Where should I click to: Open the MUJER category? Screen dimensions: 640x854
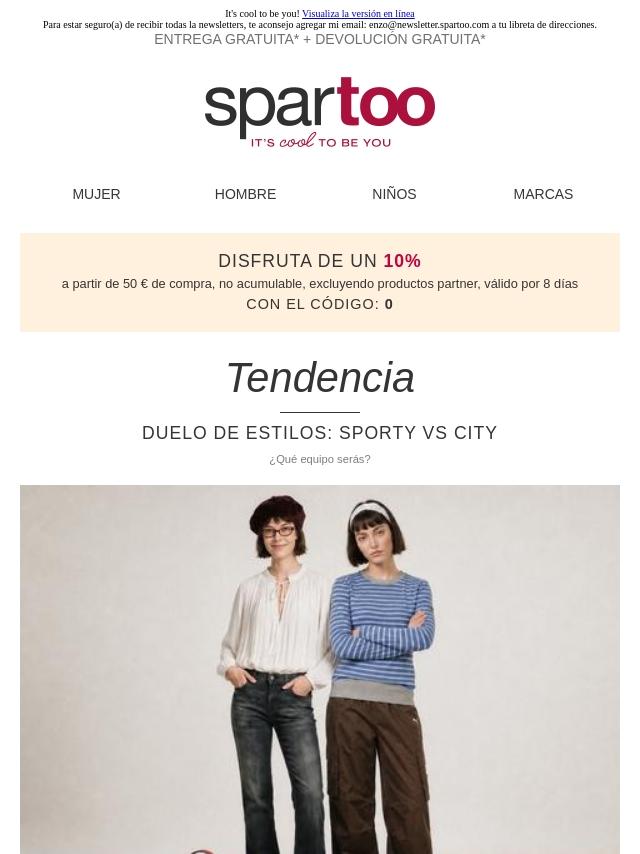point(96,194)
